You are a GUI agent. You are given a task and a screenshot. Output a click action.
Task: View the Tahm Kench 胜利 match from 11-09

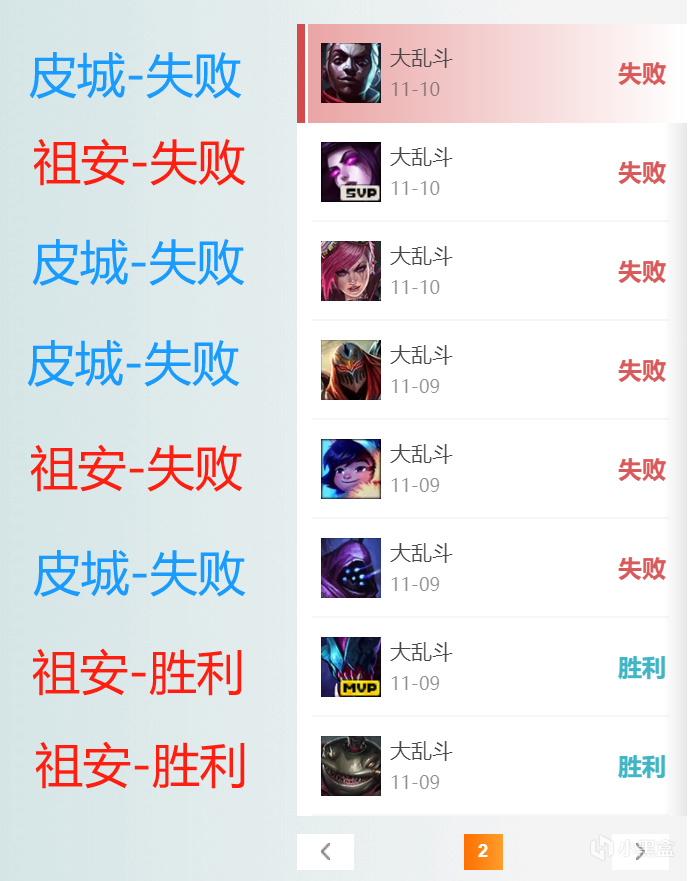click(x=492, y=766)
